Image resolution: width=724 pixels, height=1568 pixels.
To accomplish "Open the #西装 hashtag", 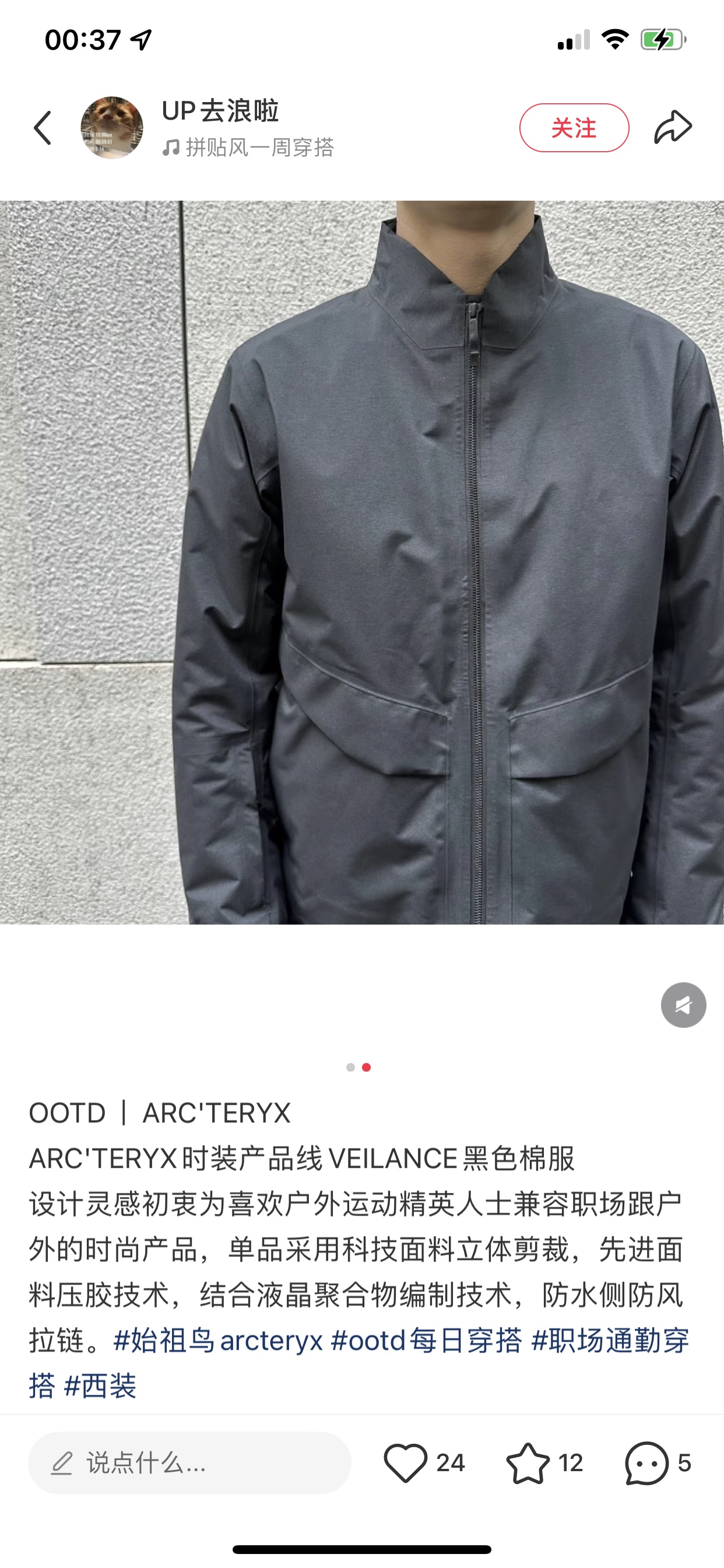I will tap(100, 1385).
